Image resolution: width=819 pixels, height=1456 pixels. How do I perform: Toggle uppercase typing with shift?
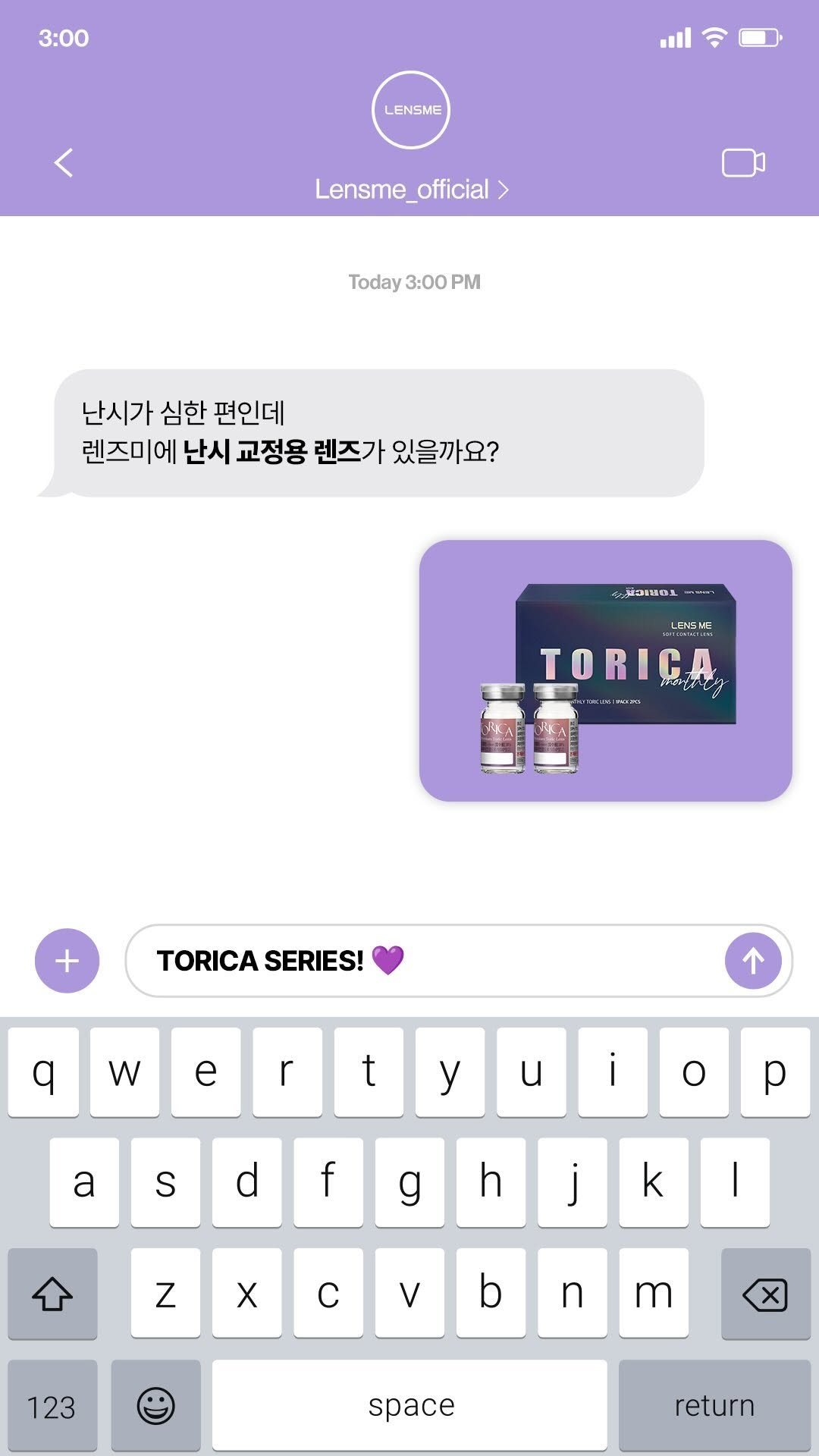click(x=52, y=1293)
